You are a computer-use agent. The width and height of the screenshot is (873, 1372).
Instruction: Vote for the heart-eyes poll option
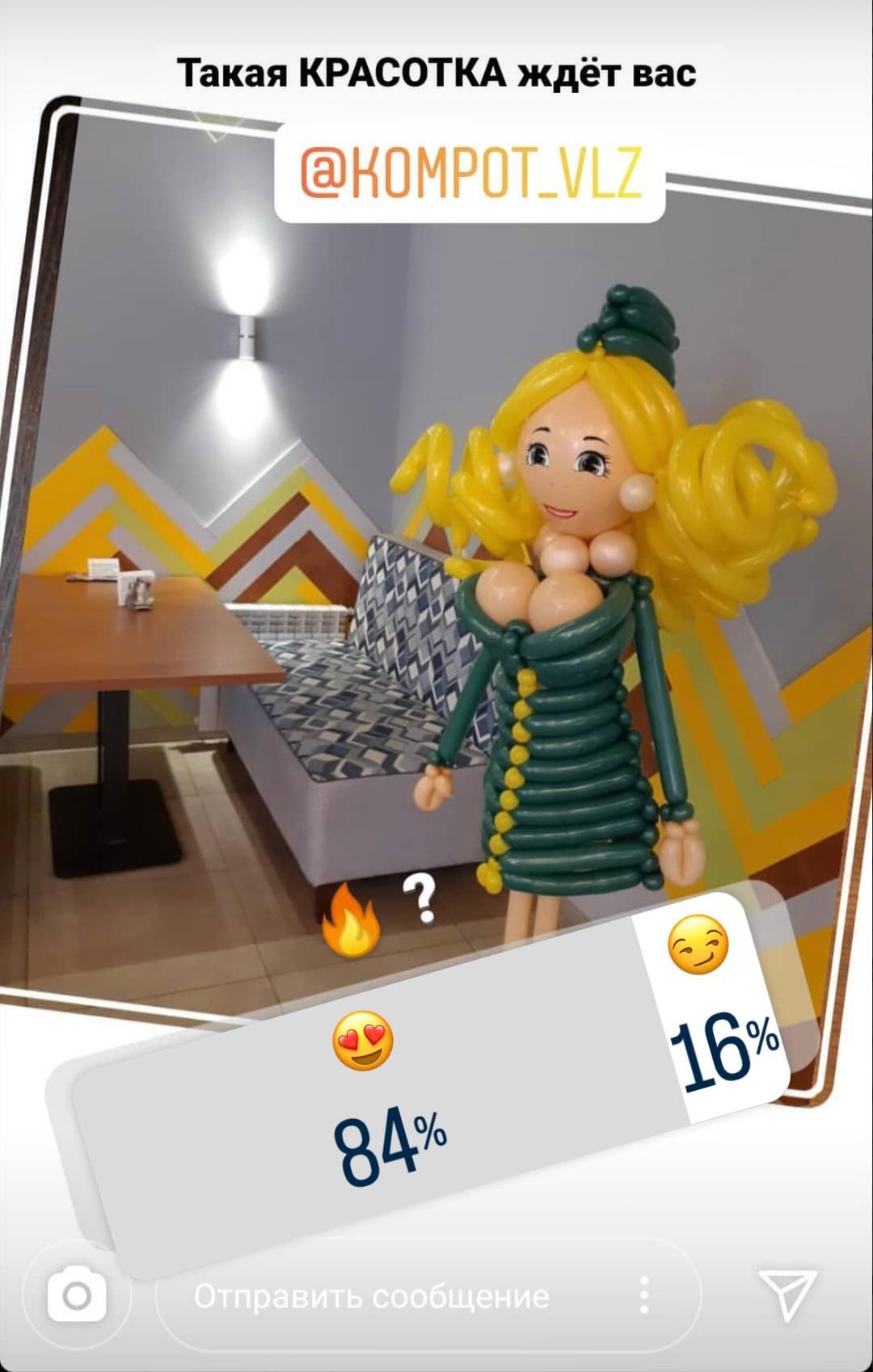click(x=380, y=1107)
